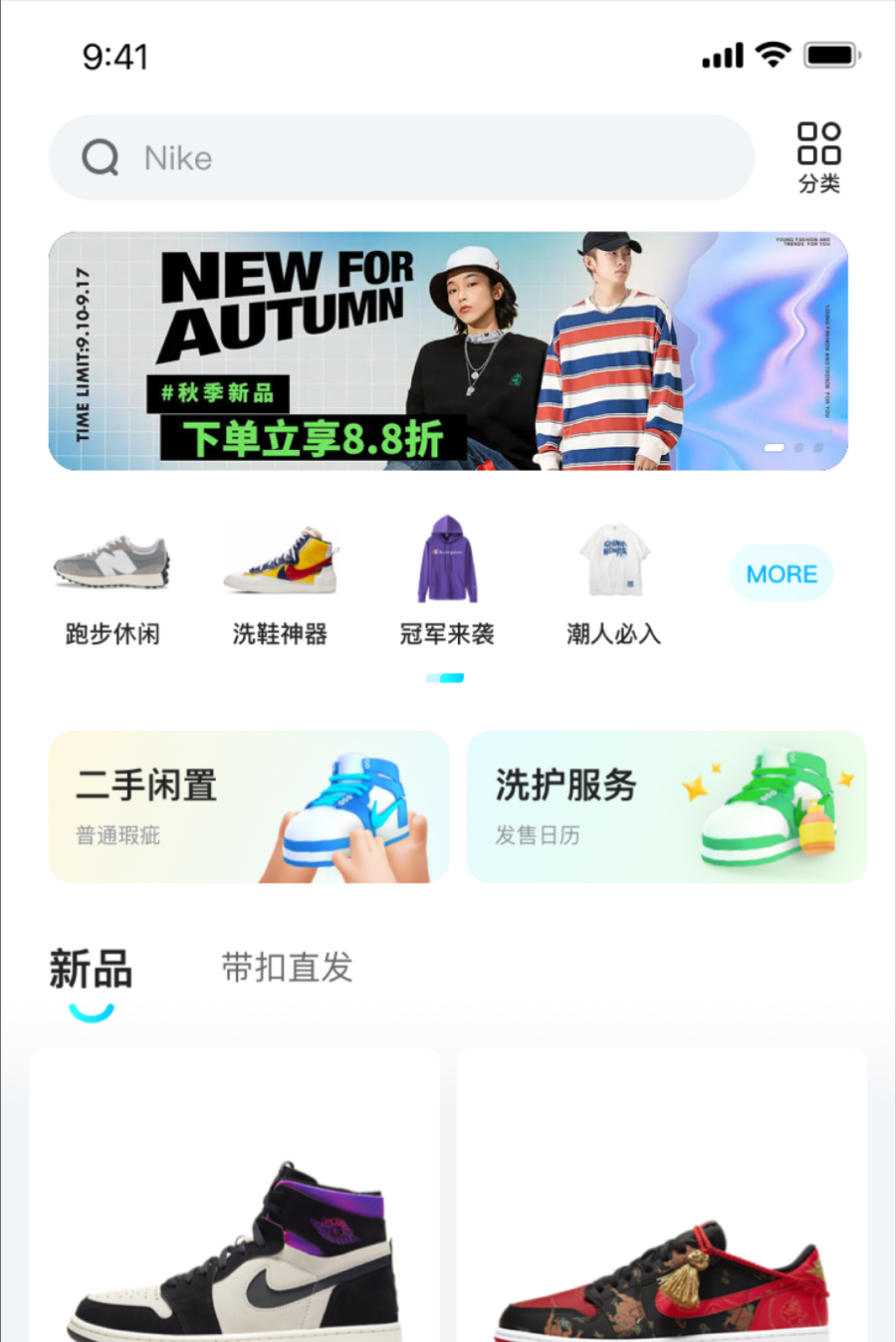896x1342 pixels.
Task: Open the 二手闲置 card
Action: pos(249,807)
